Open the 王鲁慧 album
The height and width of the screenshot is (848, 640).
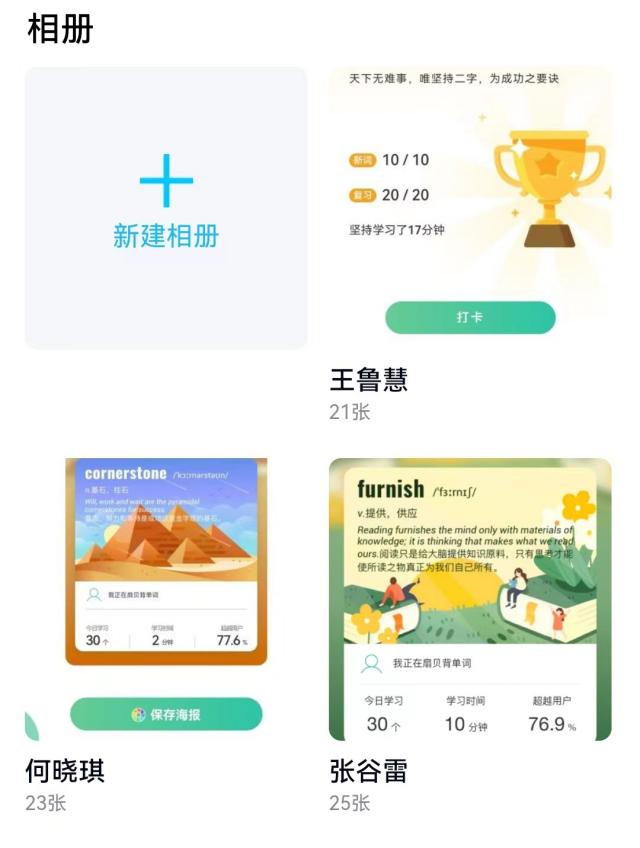pyautogui.click(x=470, y=208)
